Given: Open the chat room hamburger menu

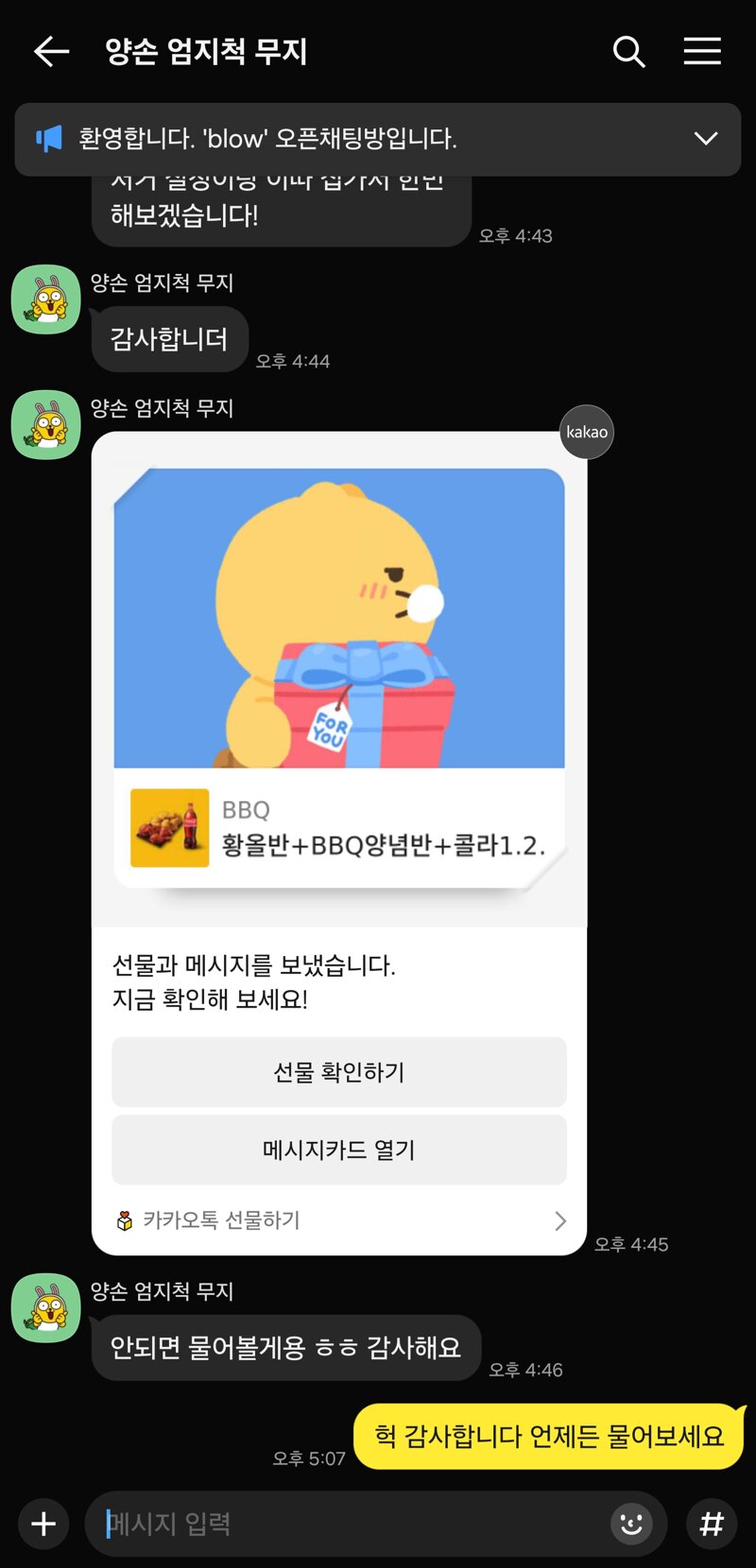Looking at the screenshot, I should (702, 51).
